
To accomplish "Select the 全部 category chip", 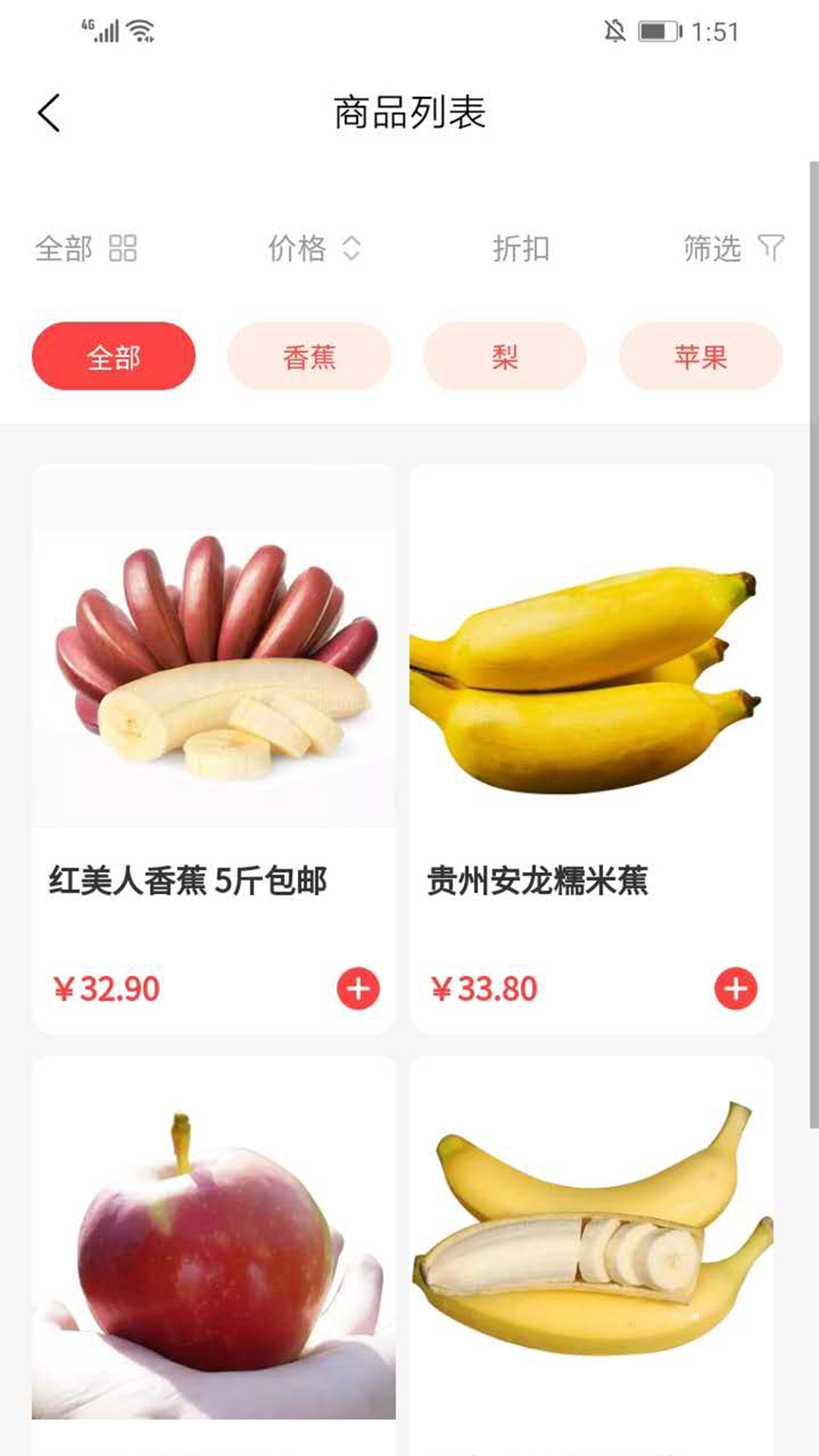I will pyautogui.click(x=113, y=356).
